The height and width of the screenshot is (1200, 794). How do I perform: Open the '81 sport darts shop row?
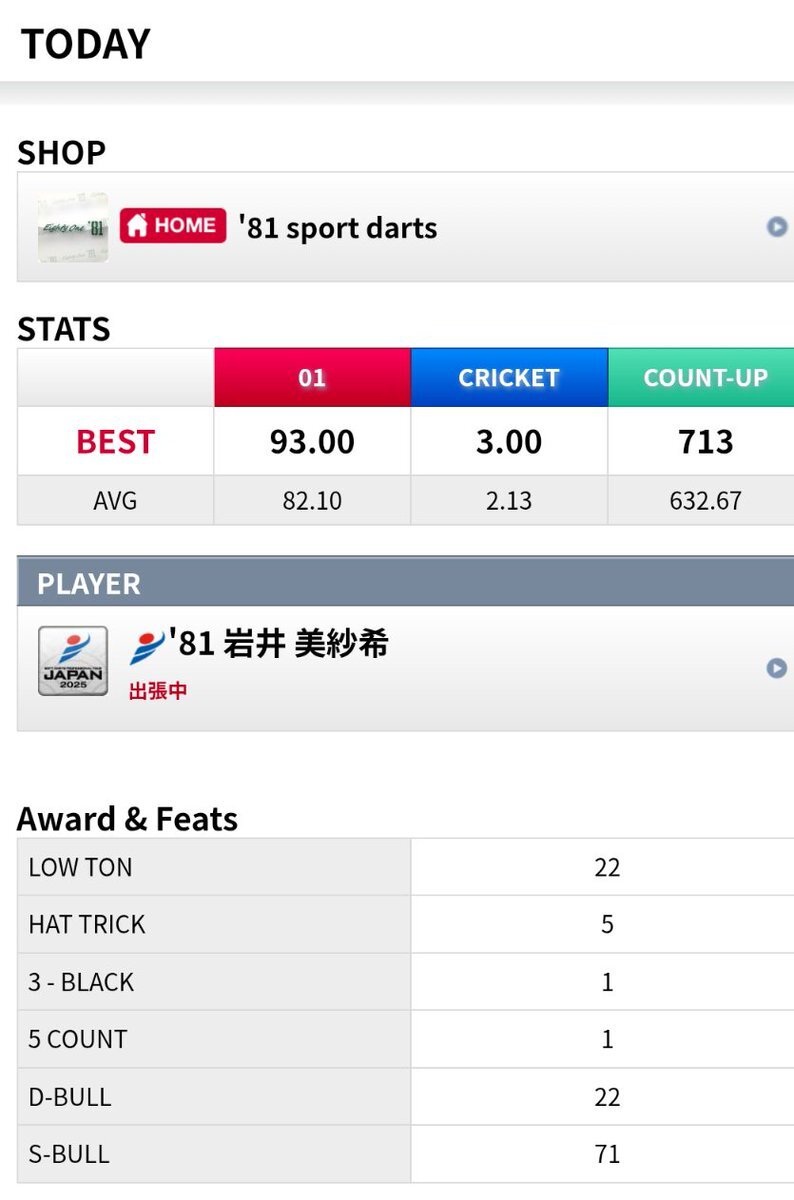[x=405, y=227]
